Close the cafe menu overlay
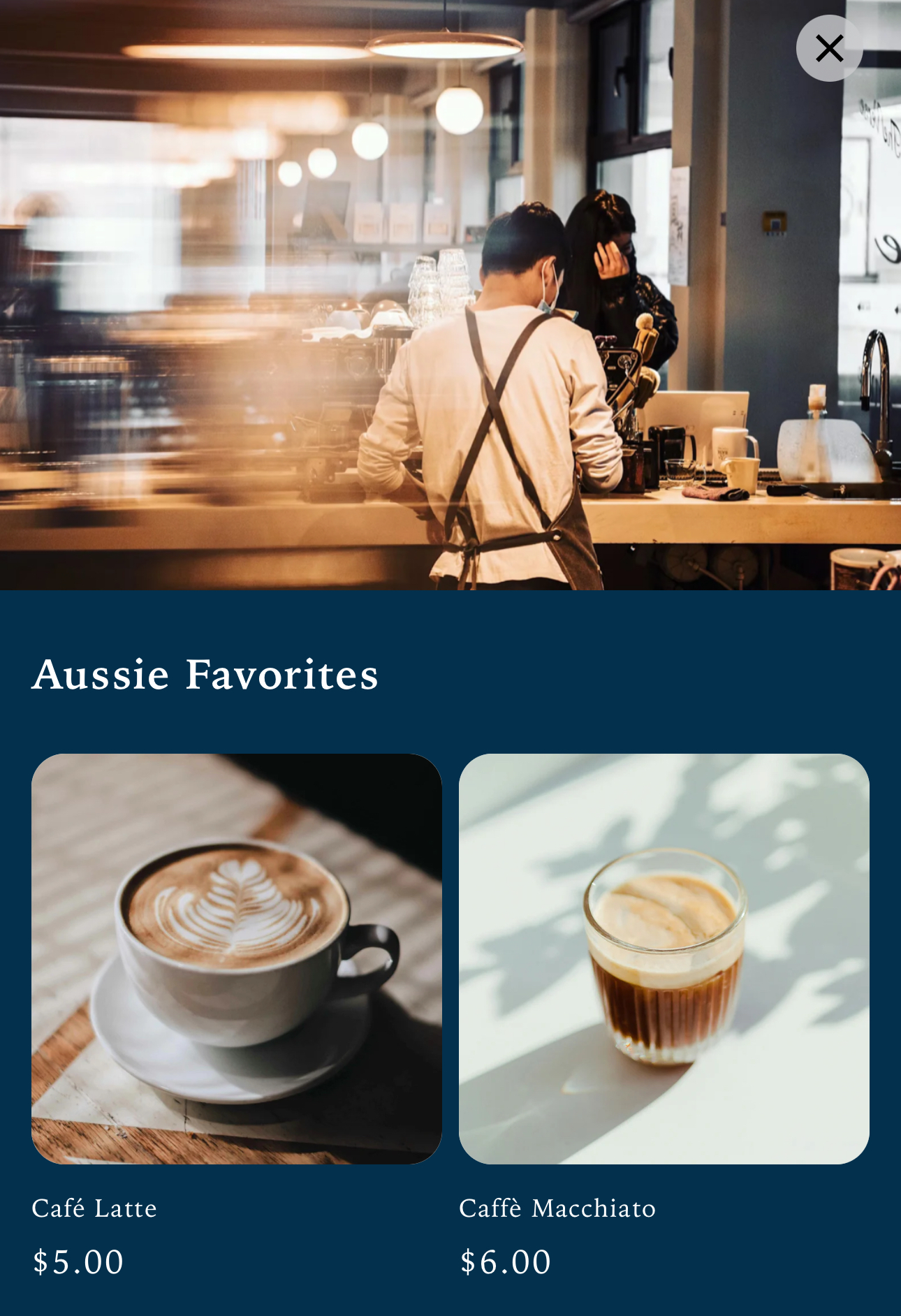901x1316 pixels. pyautogui.click(x=829, y=48)
